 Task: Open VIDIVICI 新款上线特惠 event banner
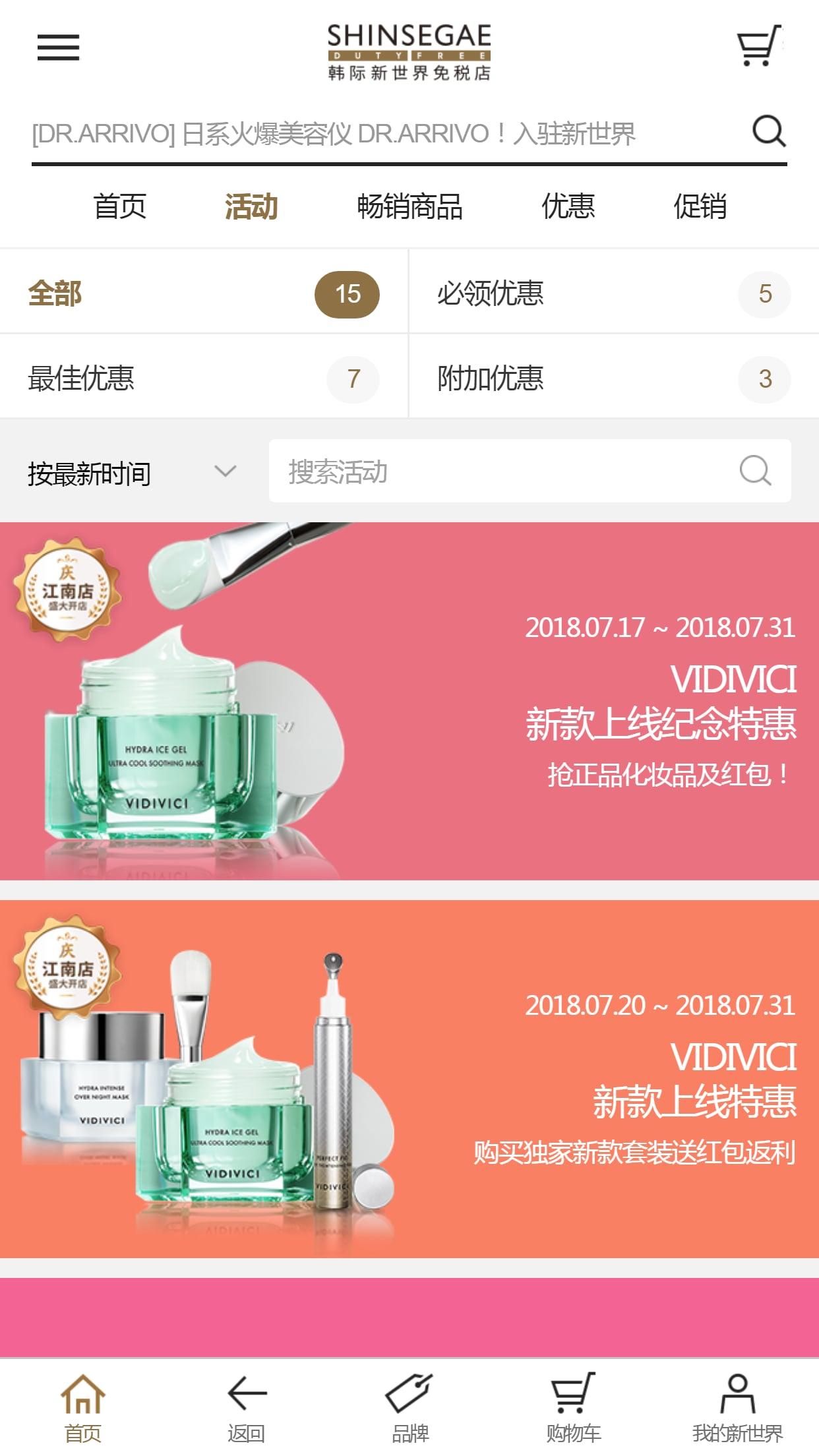[409, 1079]
